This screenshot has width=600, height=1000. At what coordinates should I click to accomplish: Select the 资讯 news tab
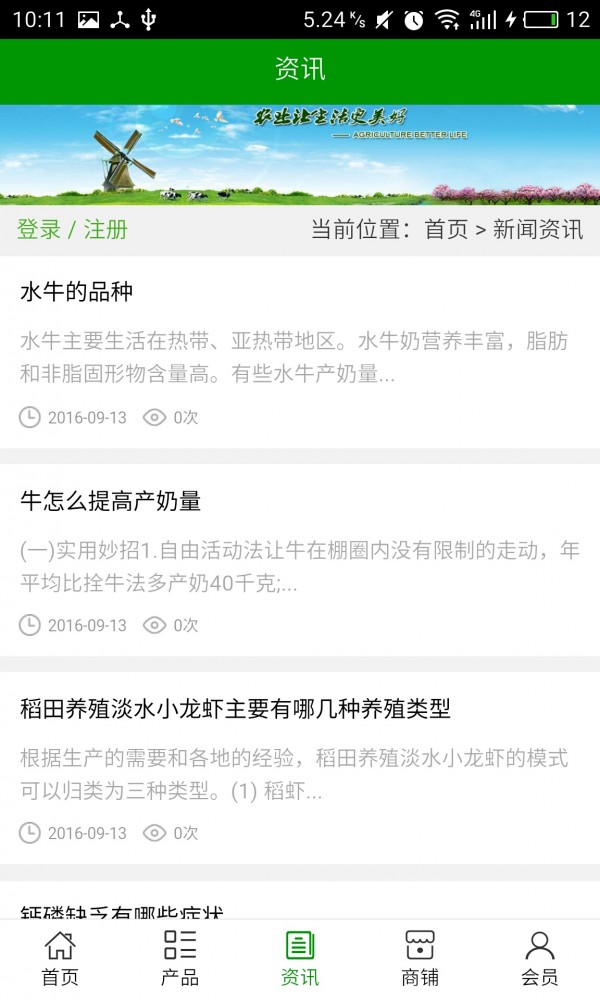click(x=300, y=958)
